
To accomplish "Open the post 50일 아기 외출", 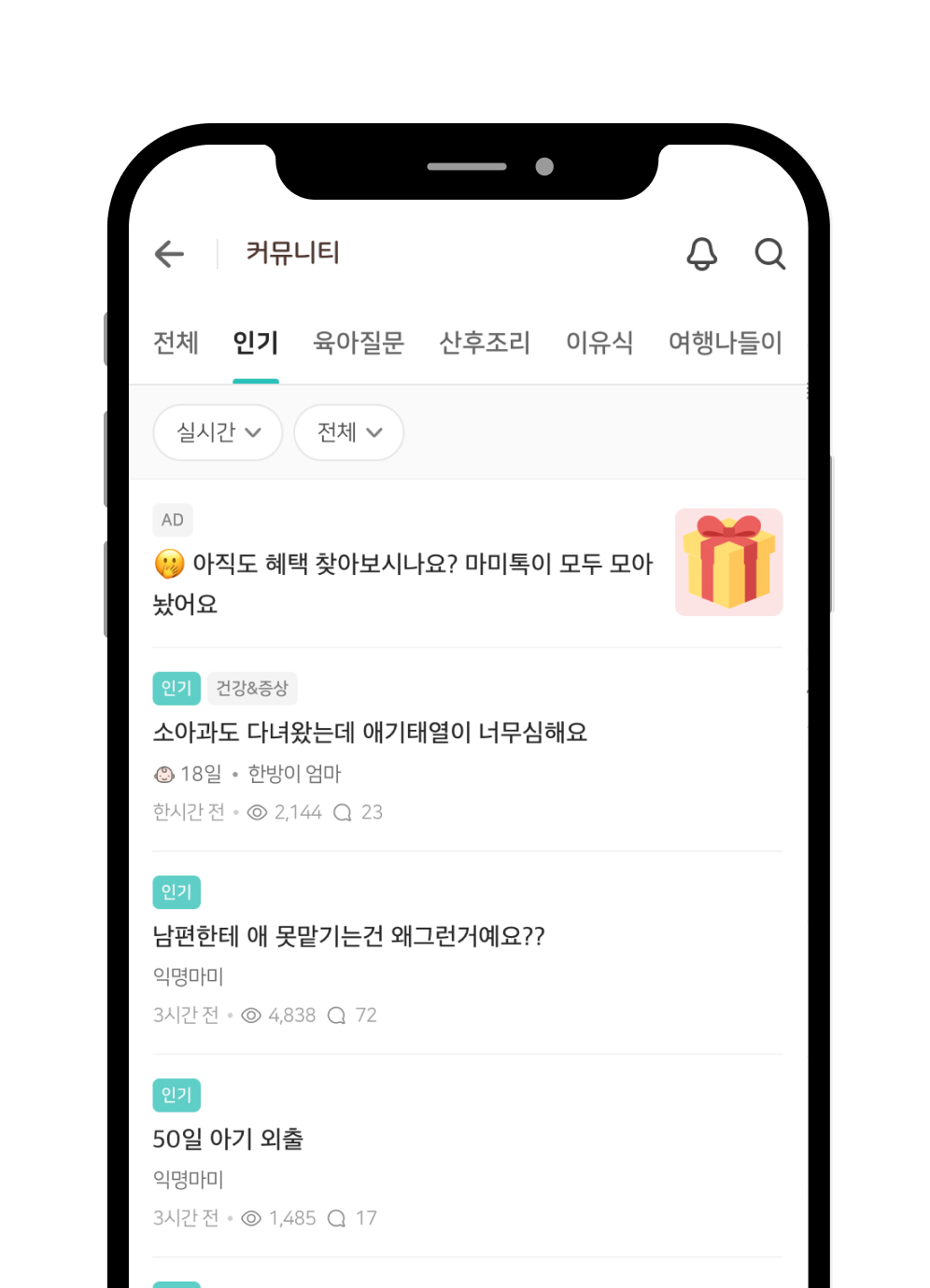I will pyautogui.click(x=229, y=1140).
